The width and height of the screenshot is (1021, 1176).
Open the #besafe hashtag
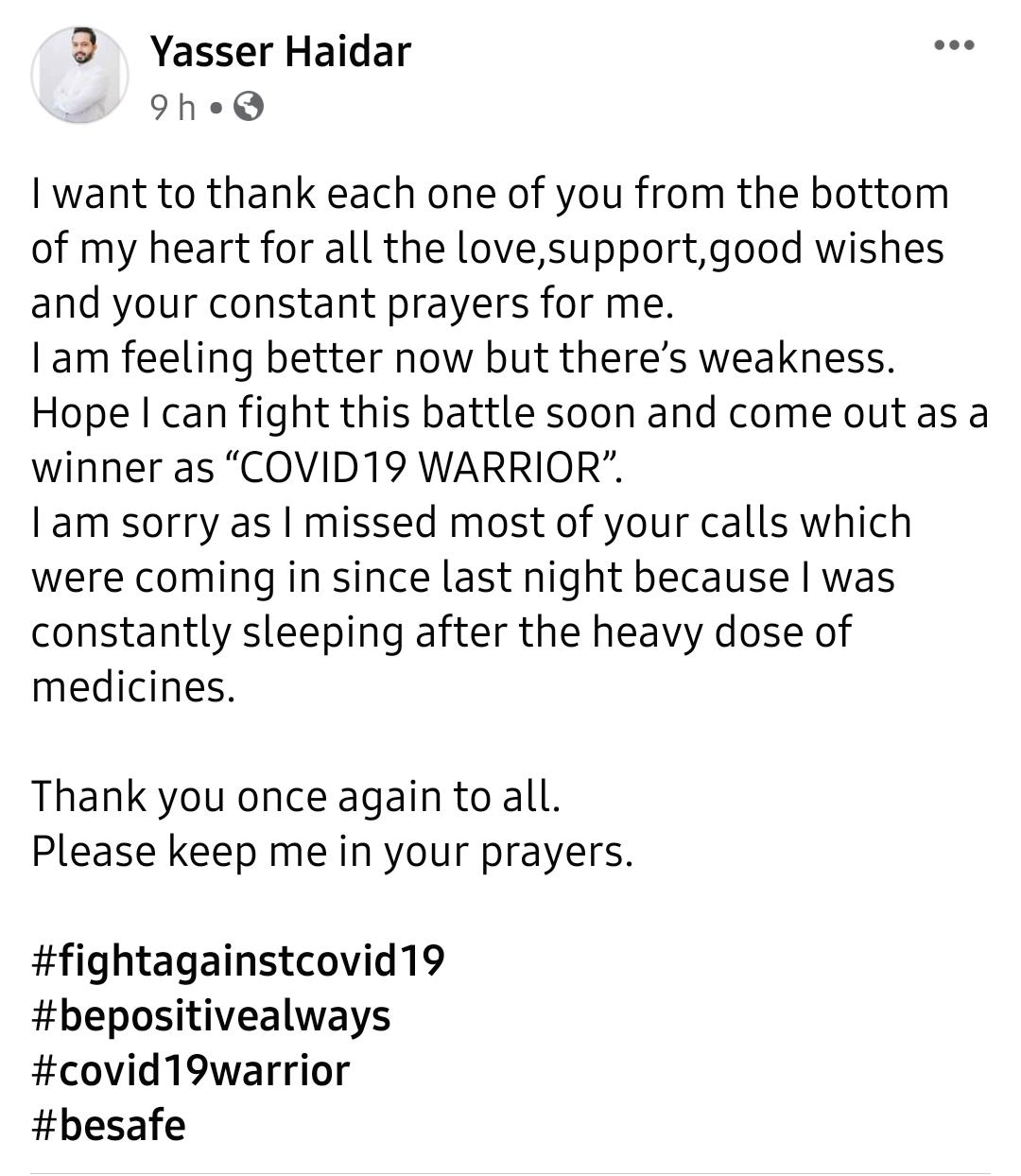click(109, 1125)
